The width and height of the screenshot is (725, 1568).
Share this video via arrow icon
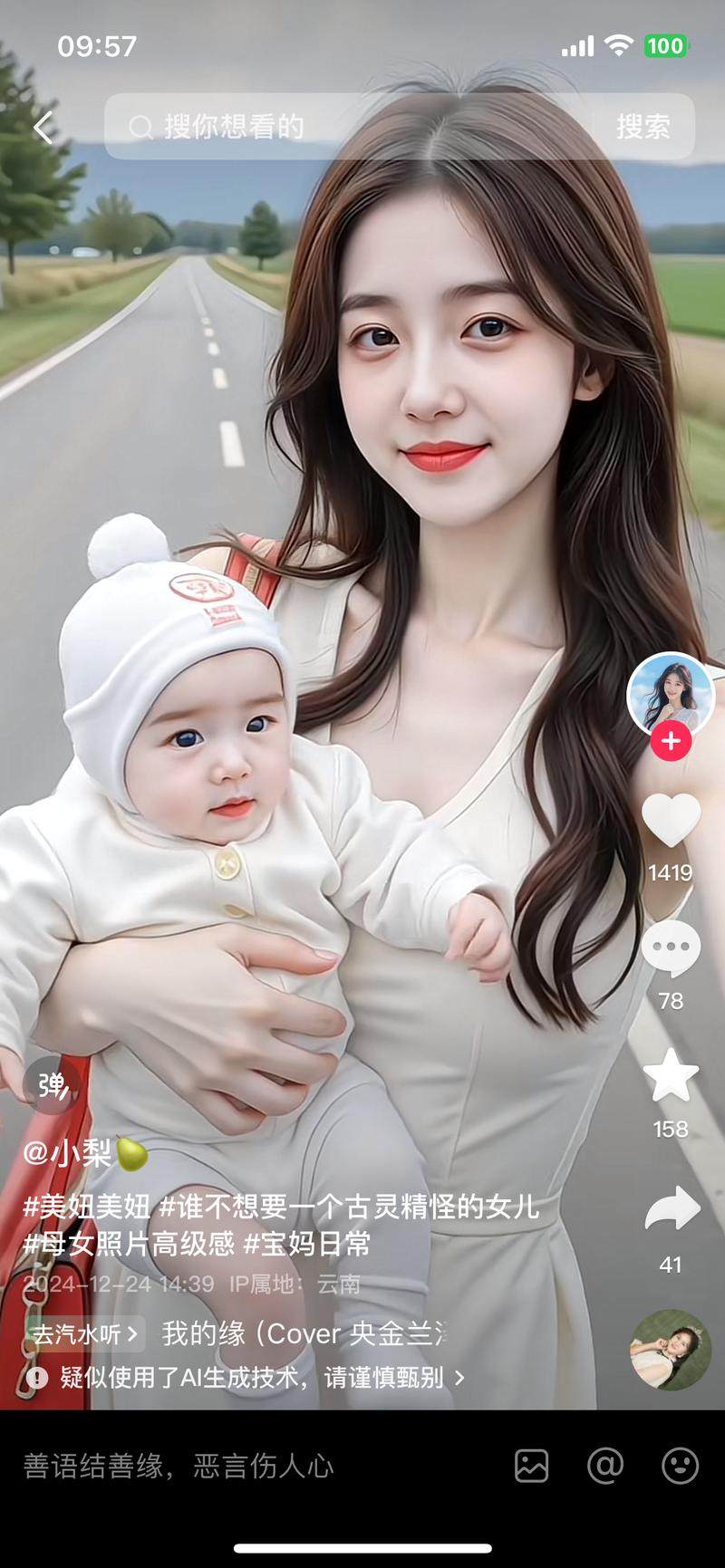pos(671,1209)
